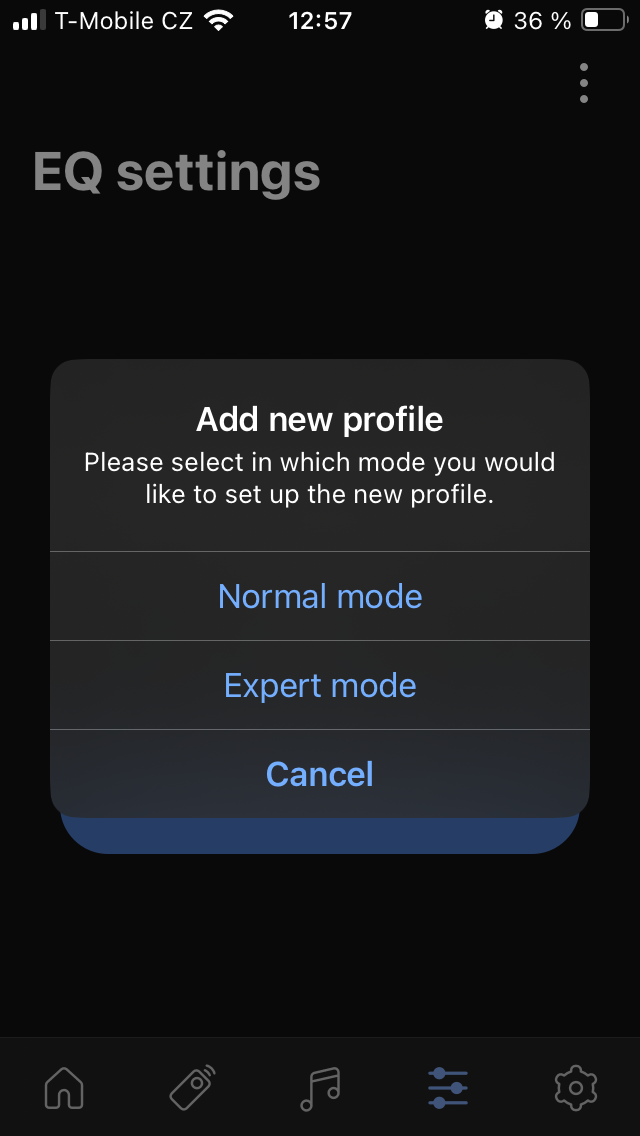
Task: Select Expert mode for the new profile
Action: pyautogui.click(x=320, y=685)
